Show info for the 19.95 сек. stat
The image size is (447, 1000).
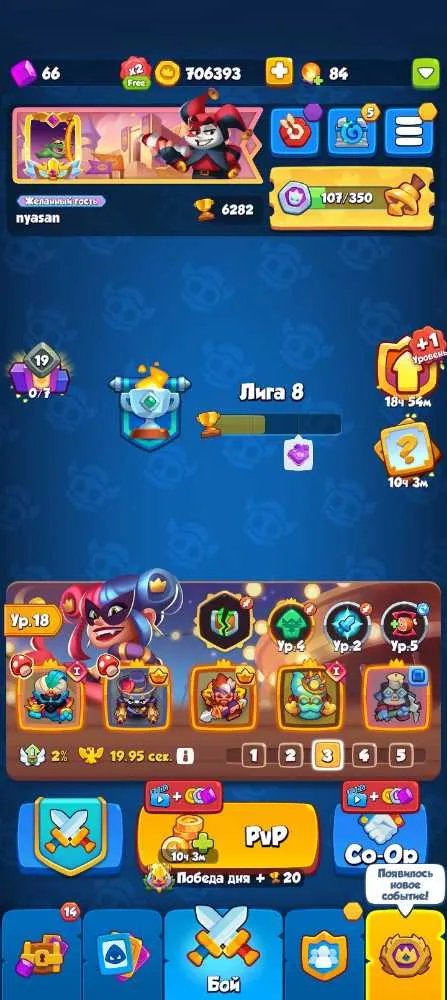click(x=186, y=756)
